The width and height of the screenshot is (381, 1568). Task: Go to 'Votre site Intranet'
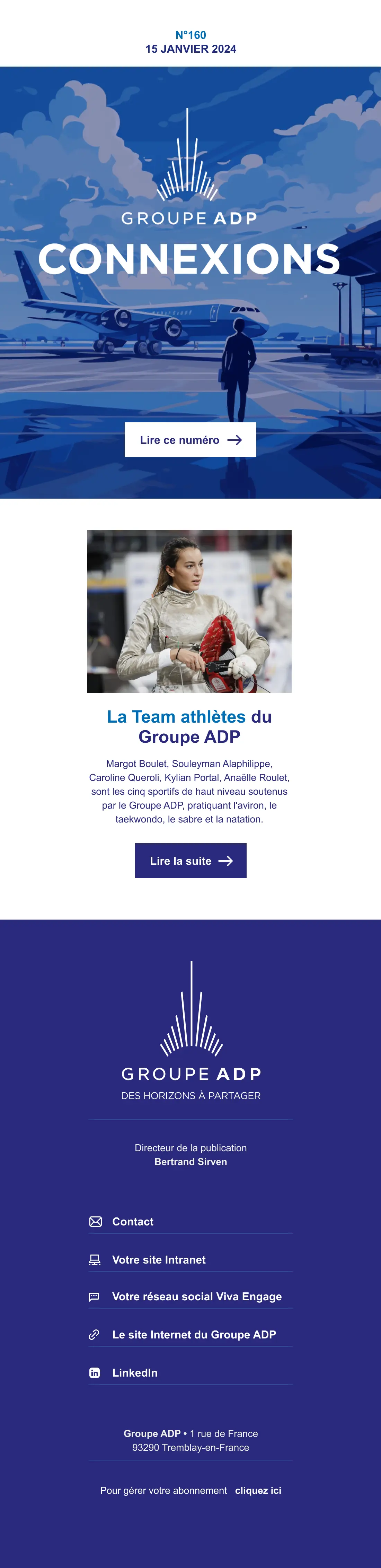point(159,1259)
